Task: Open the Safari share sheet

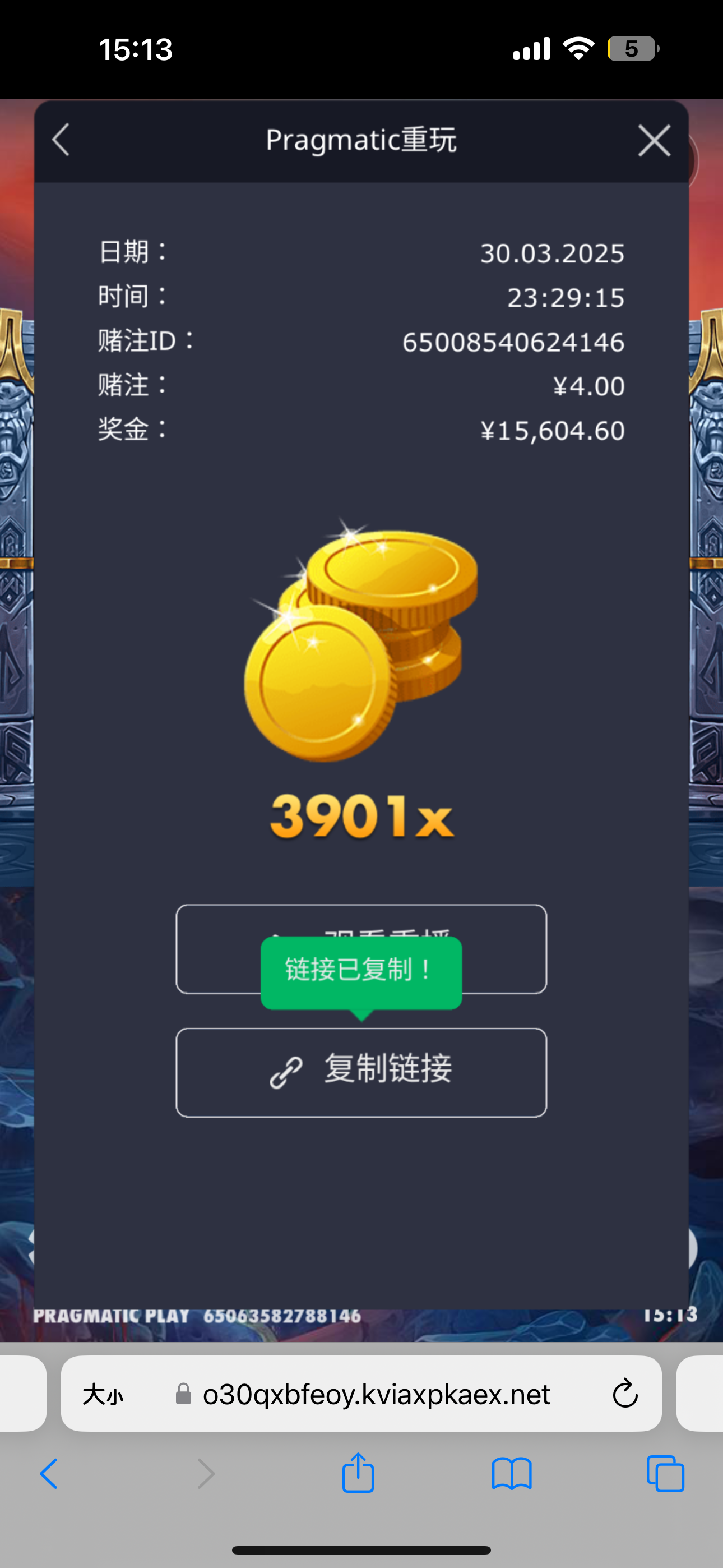Action: tap(358, 1473)
